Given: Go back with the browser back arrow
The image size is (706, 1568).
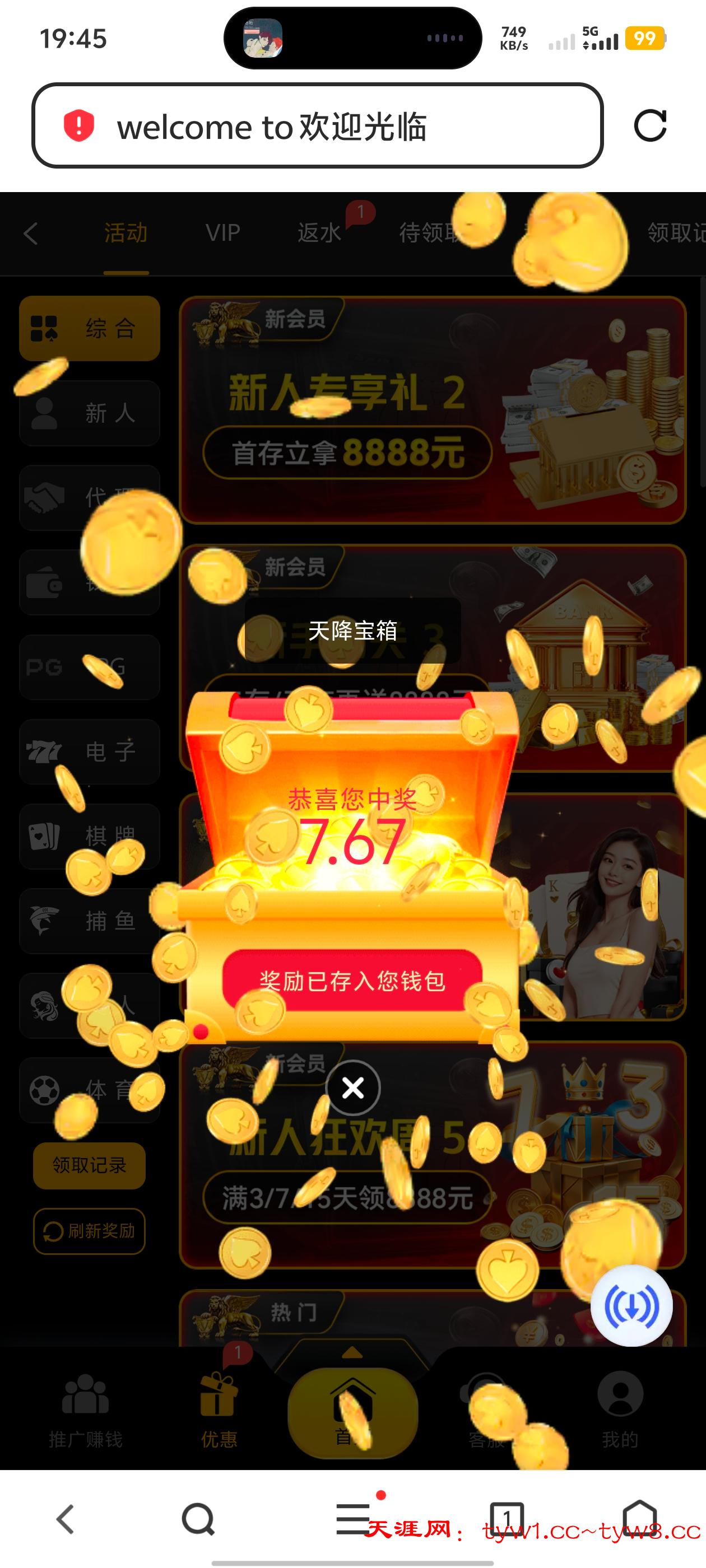Looking at the screenshot, I should (x=65, y=1519).
